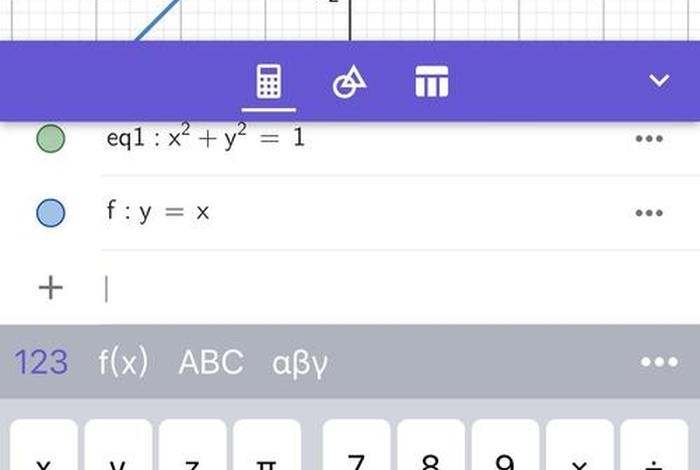Viewport: 700px width, 470px height.
Task: Toggle visibility of eq1 circle
Action: [50, 139]
